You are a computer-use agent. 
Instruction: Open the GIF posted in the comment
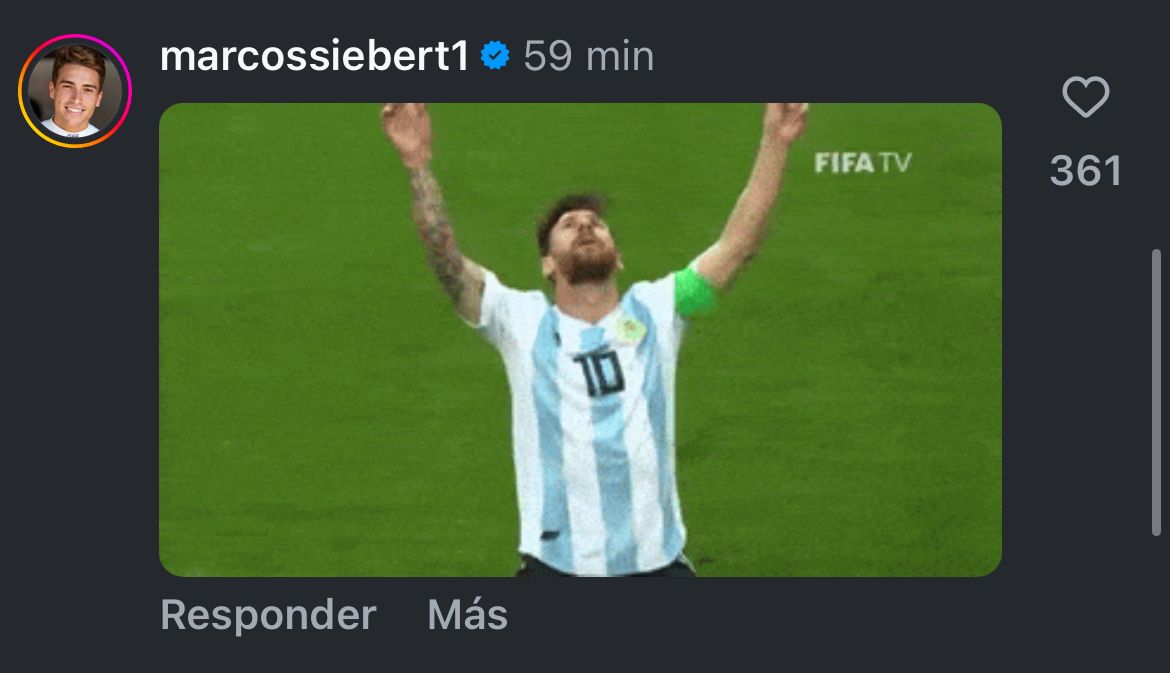pos(580,340)
